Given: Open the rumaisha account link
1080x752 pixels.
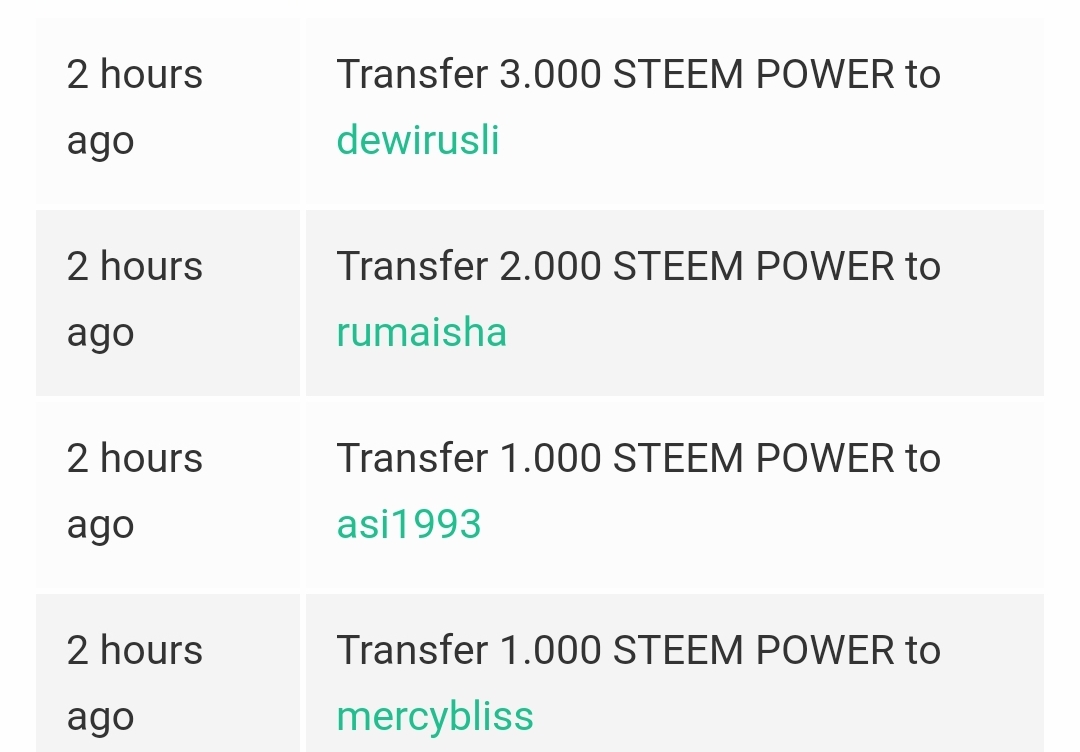Looking at the screenshot, I should click(x=422, y=332).
